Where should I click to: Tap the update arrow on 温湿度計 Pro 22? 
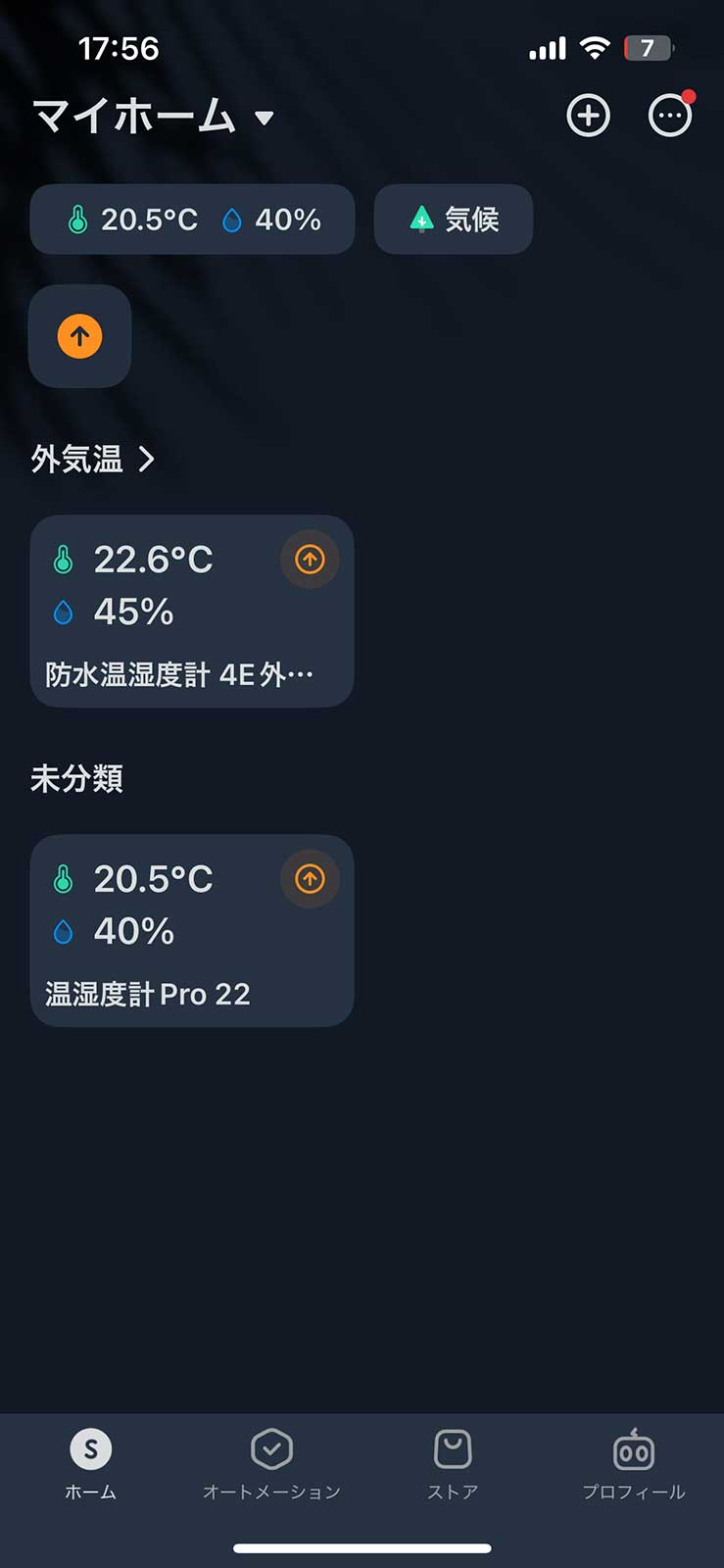[310, 879]
